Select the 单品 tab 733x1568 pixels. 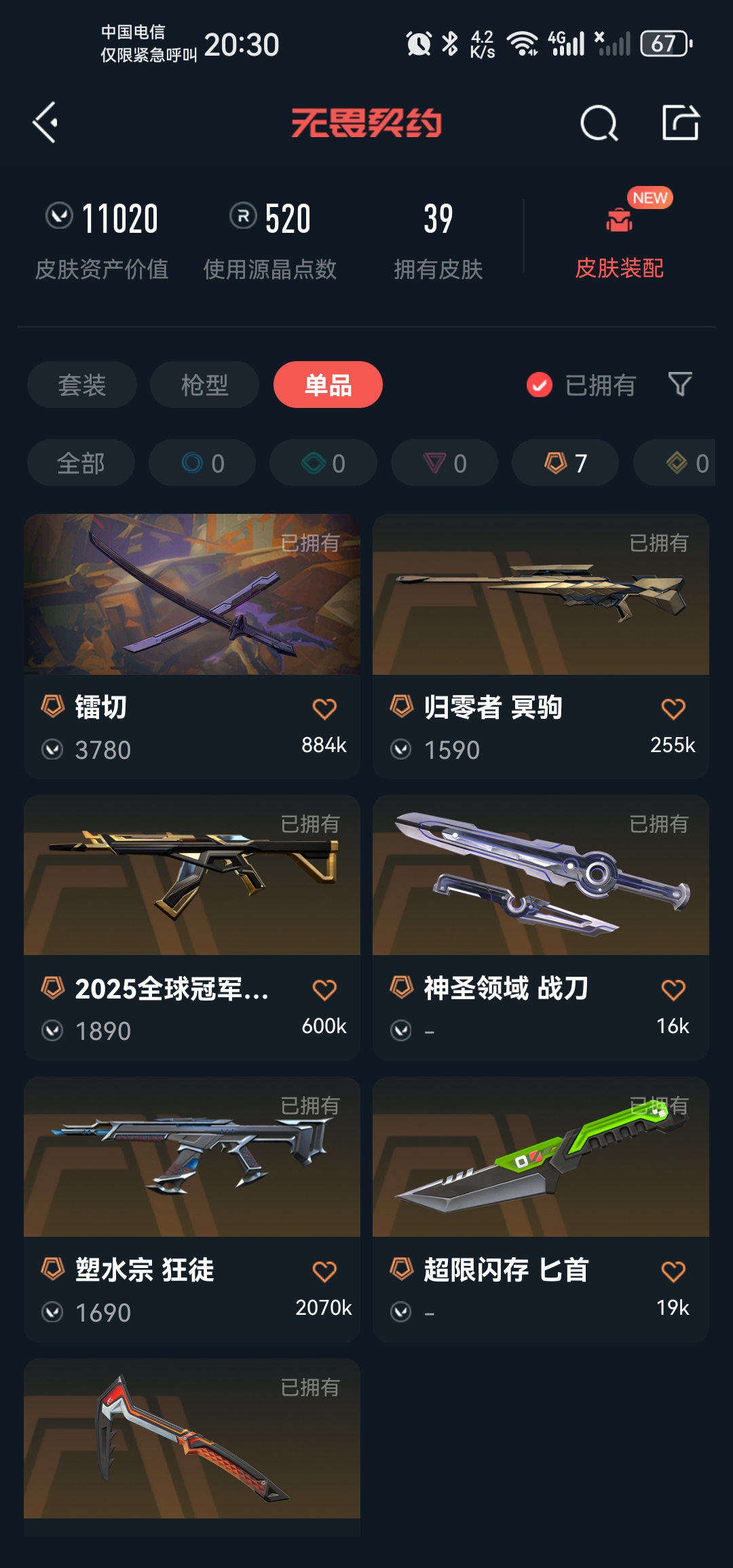point(328,385)
